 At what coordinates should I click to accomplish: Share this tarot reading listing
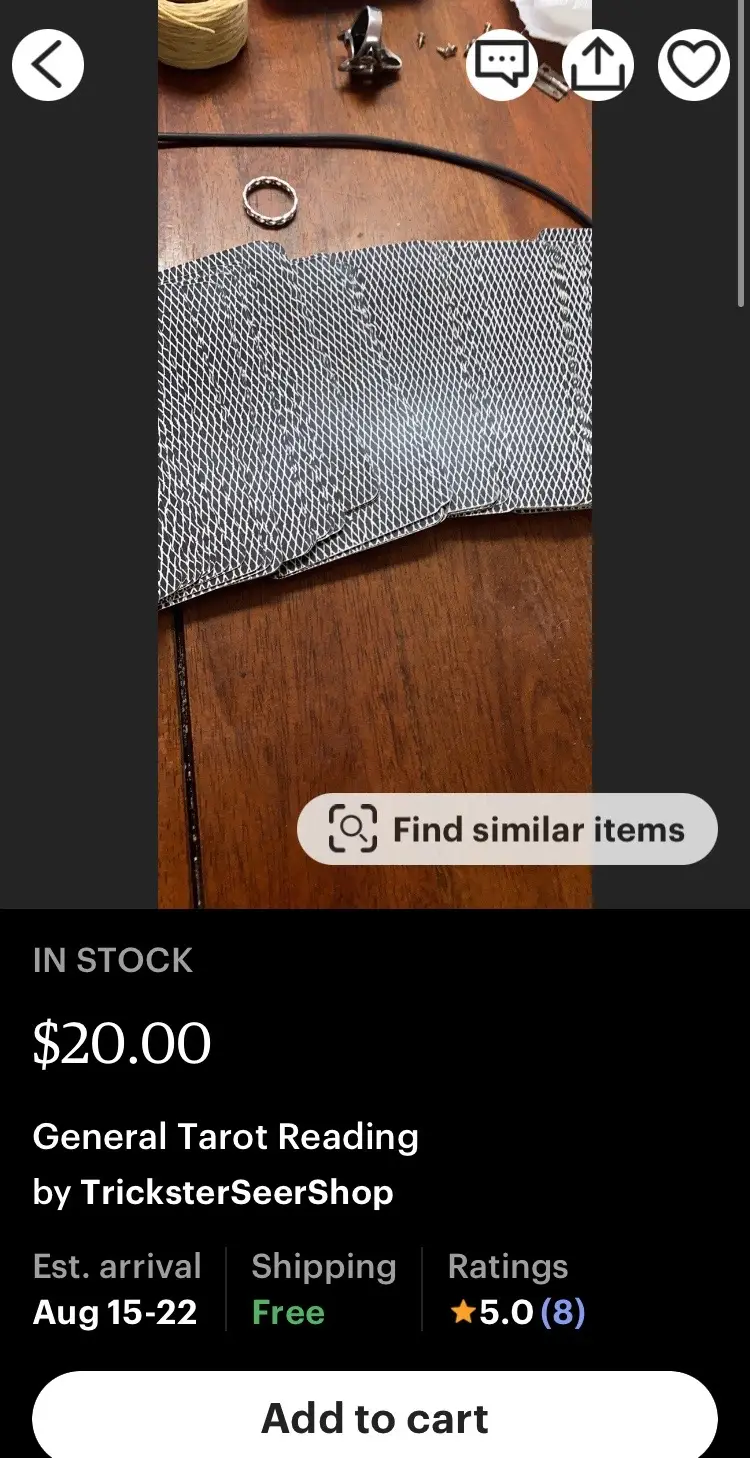tap(598, 65)
